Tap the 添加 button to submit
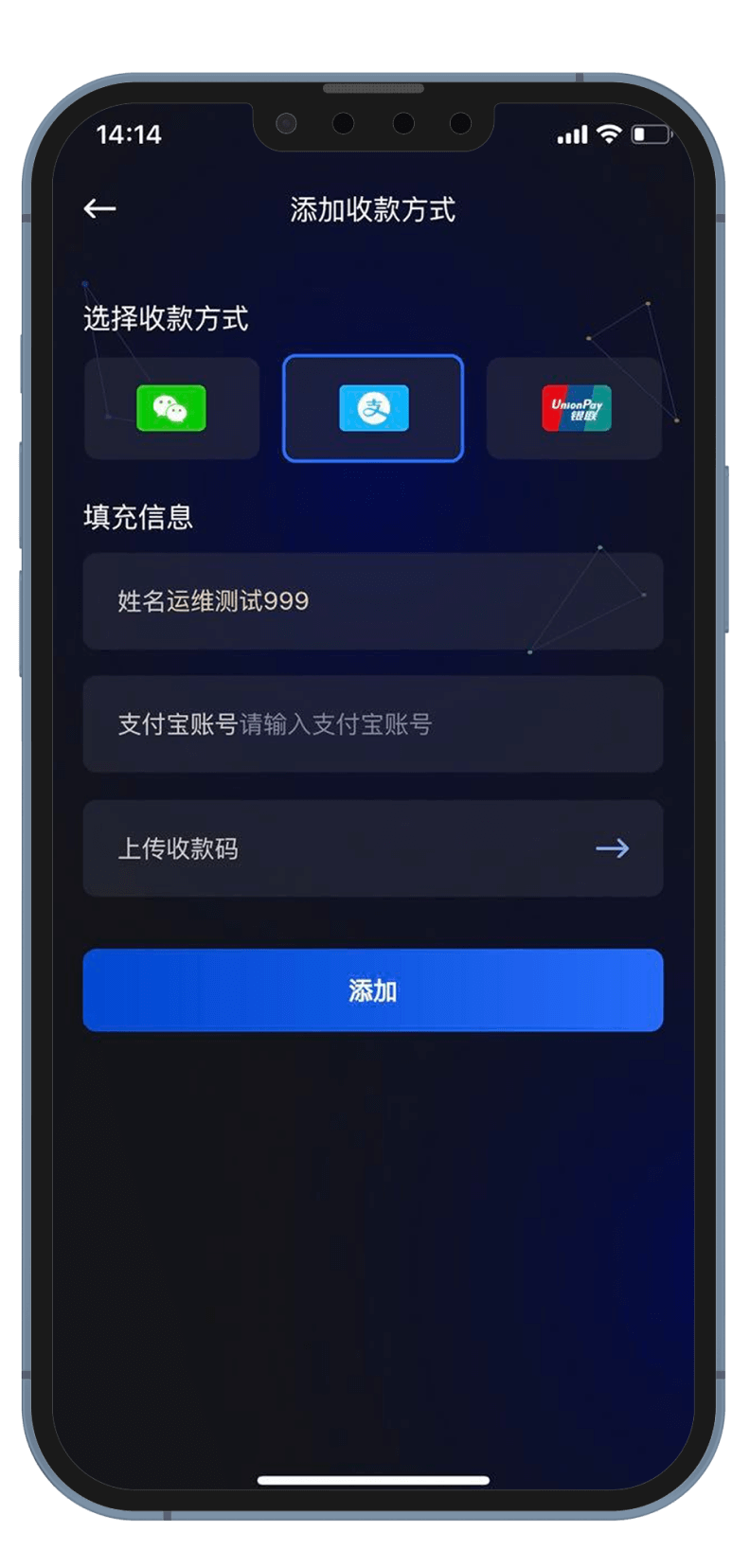The width and height of the screenshot is (750, 1568). point(373,990)
